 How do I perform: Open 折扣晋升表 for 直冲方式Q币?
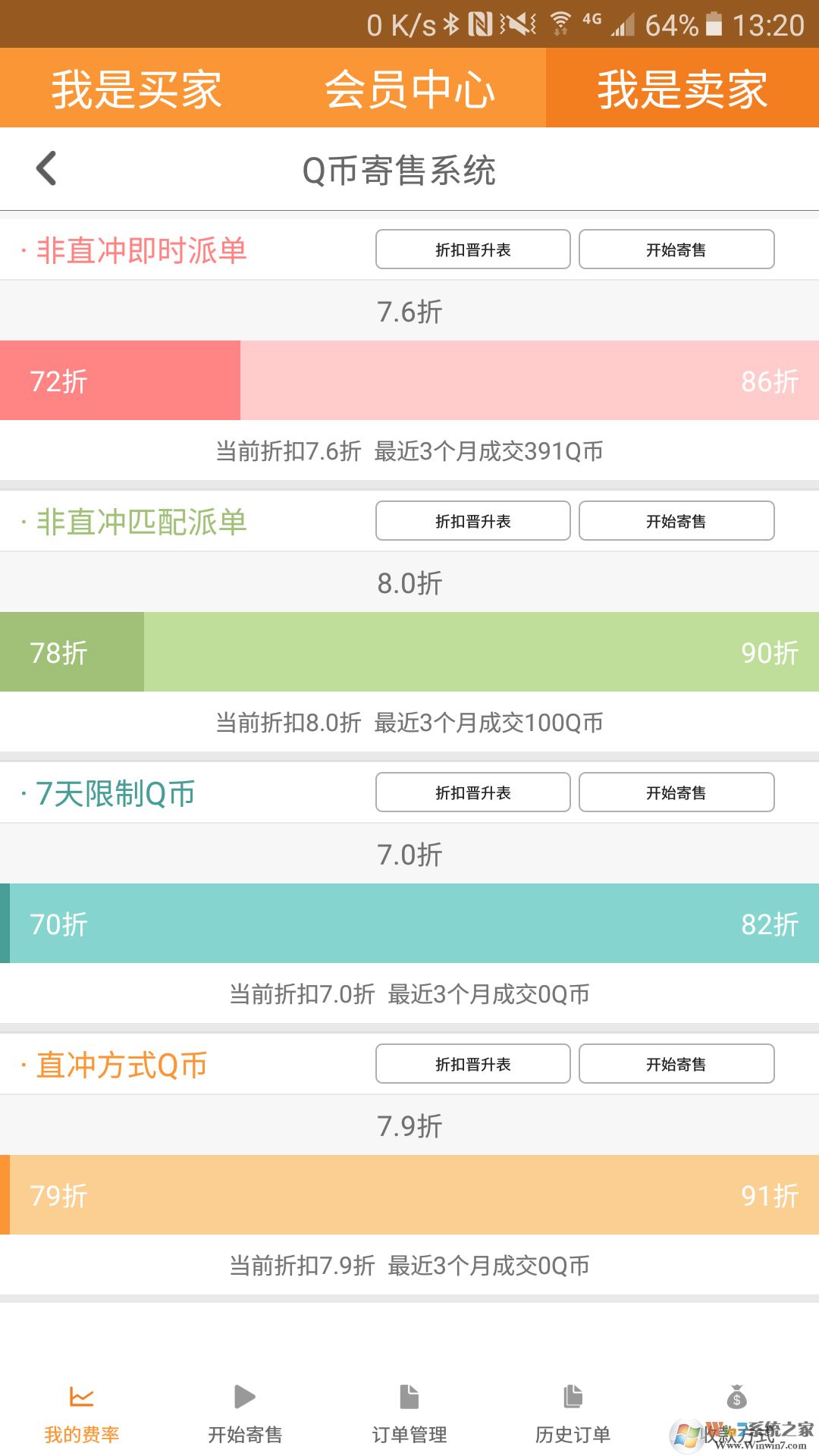[472, 1063]
